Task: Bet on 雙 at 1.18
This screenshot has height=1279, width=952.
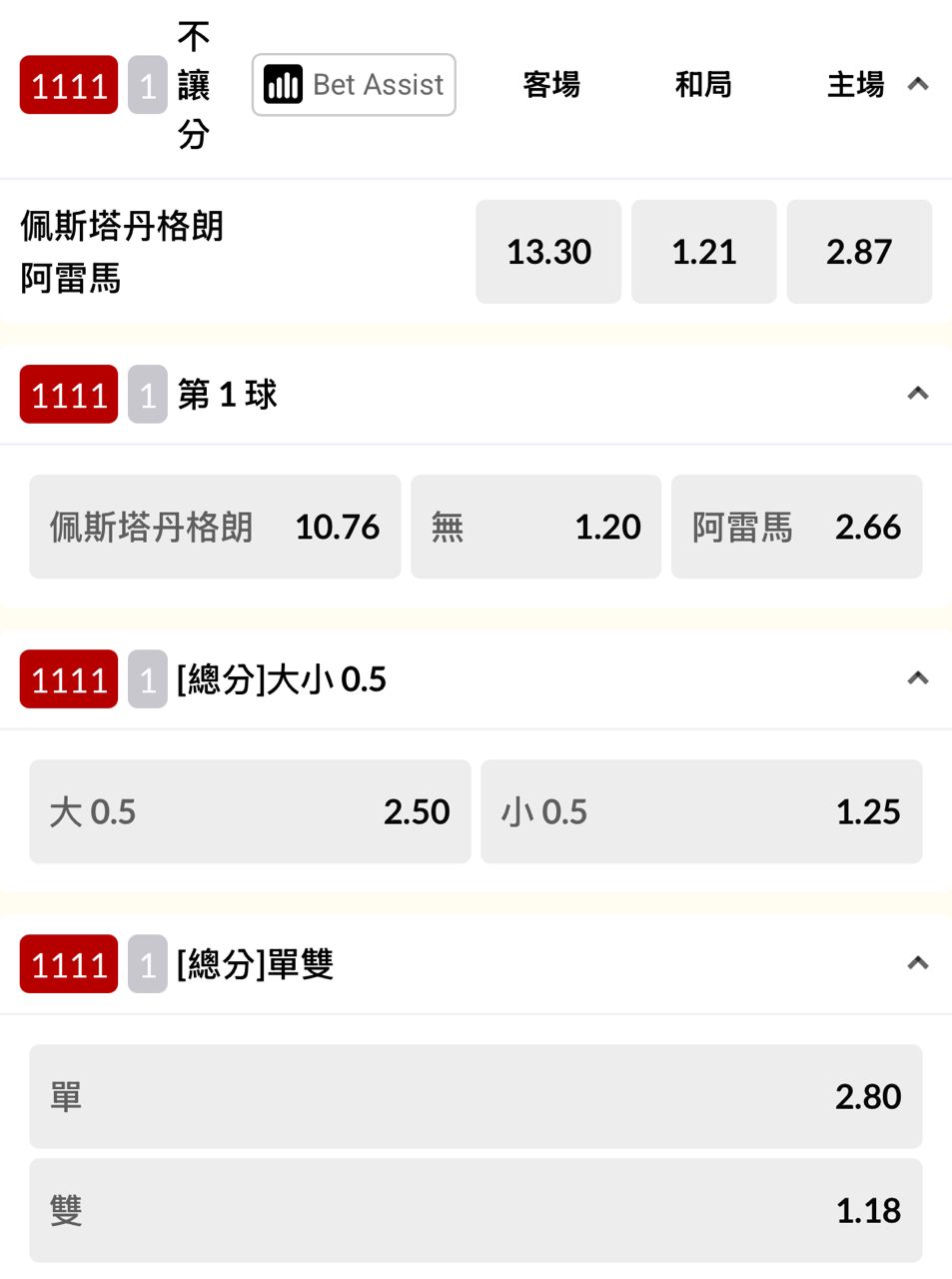Action: [476, 1210]
